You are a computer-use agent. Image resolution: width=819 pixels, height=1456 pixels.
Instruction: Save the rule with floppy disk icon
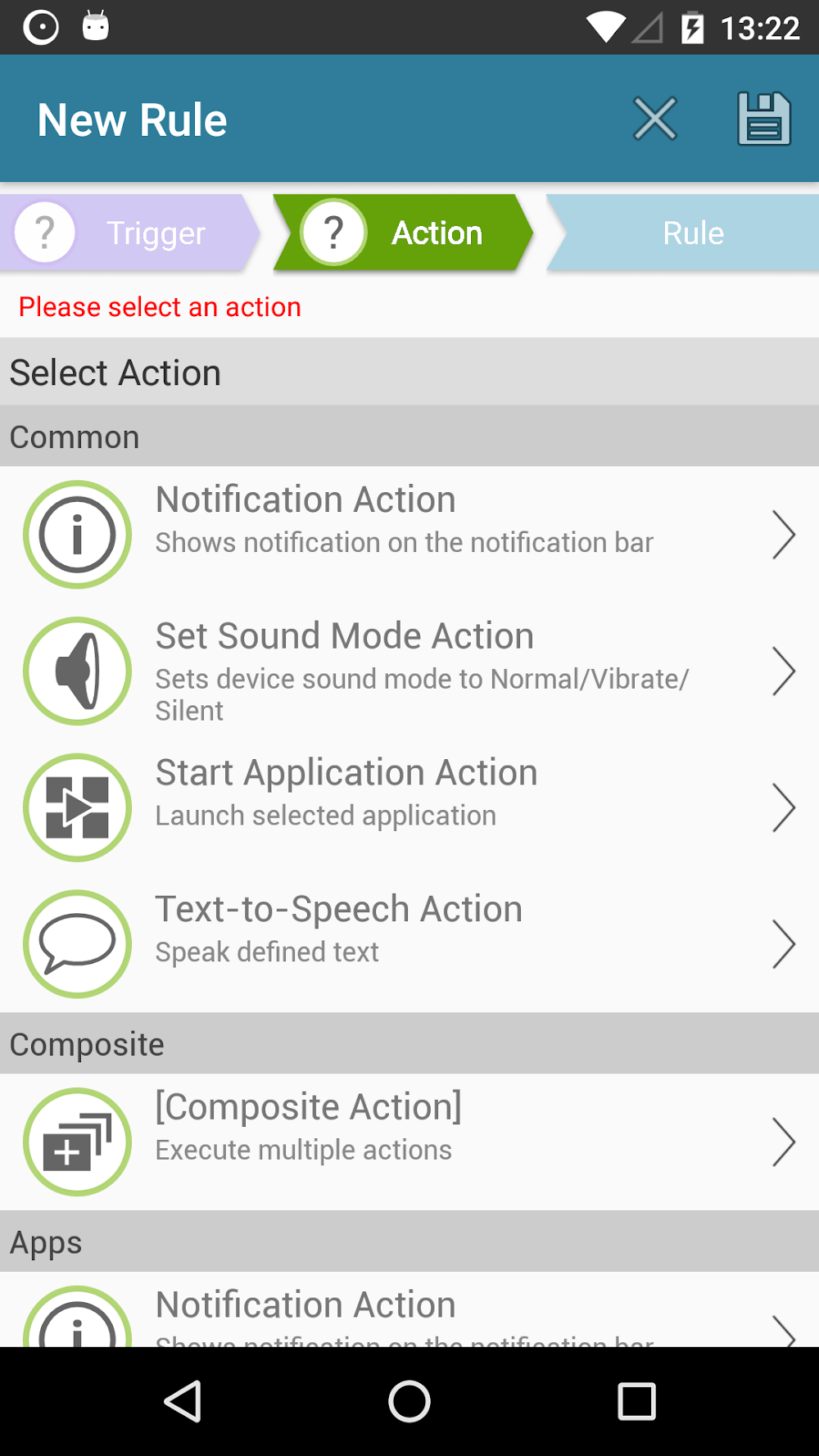point(763,120)
